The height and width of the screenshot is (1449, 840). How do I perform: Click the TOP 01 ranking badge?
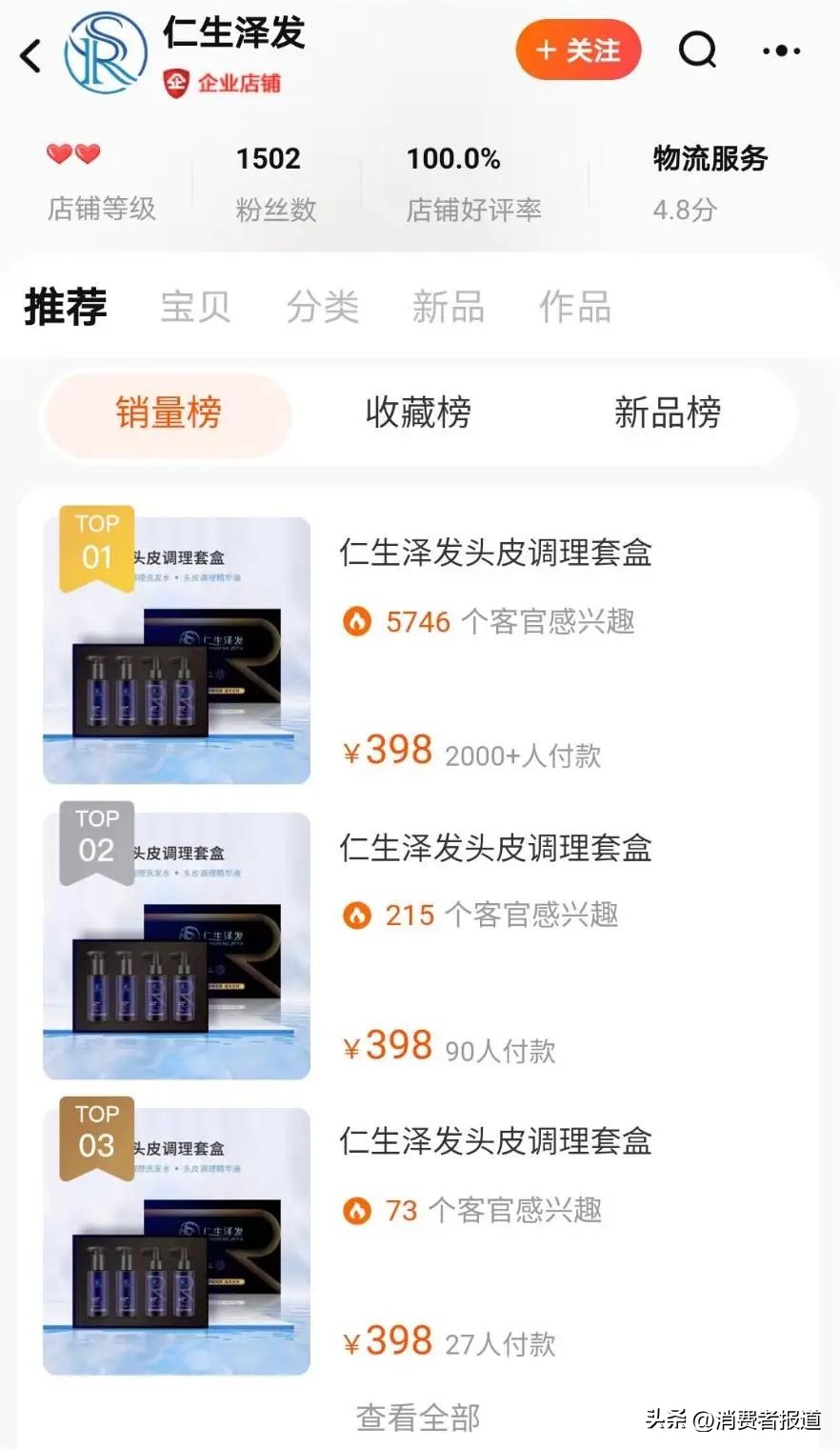[95, 541]
